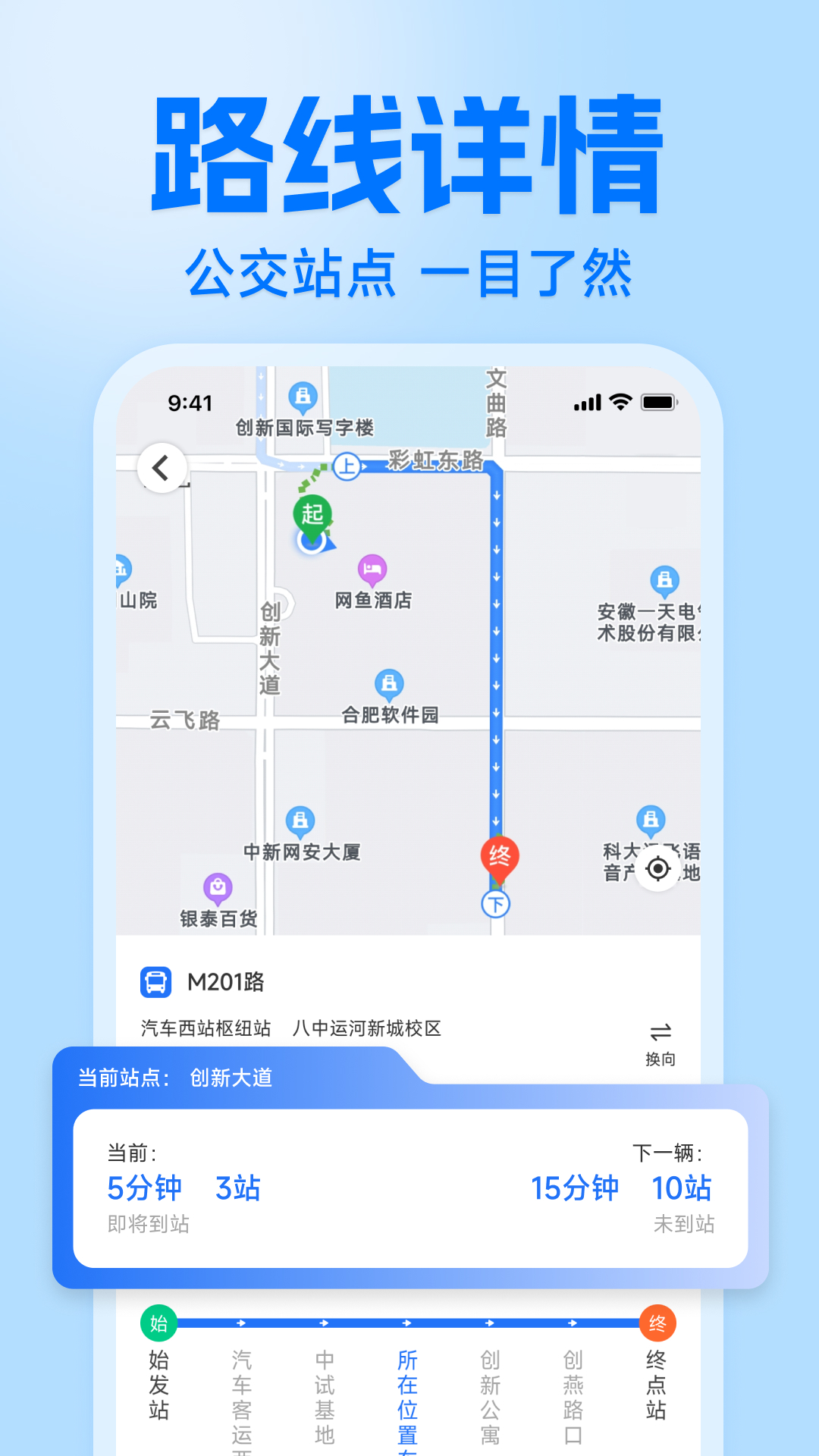Tap the back arrow on the map

pyautogui.click(x=161, y=466)
